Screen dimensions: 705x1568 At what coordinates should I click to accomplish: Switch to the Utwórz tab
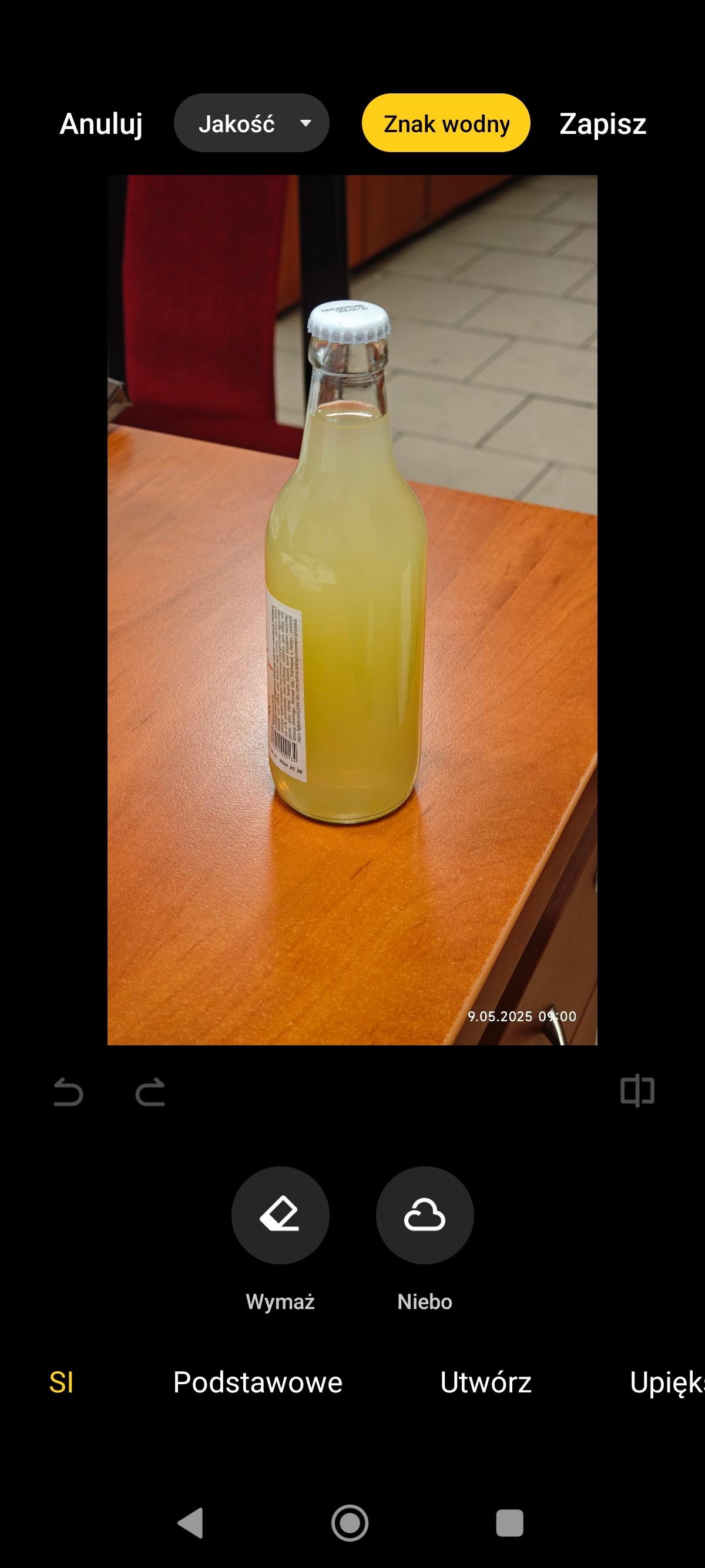[485, 1382]
